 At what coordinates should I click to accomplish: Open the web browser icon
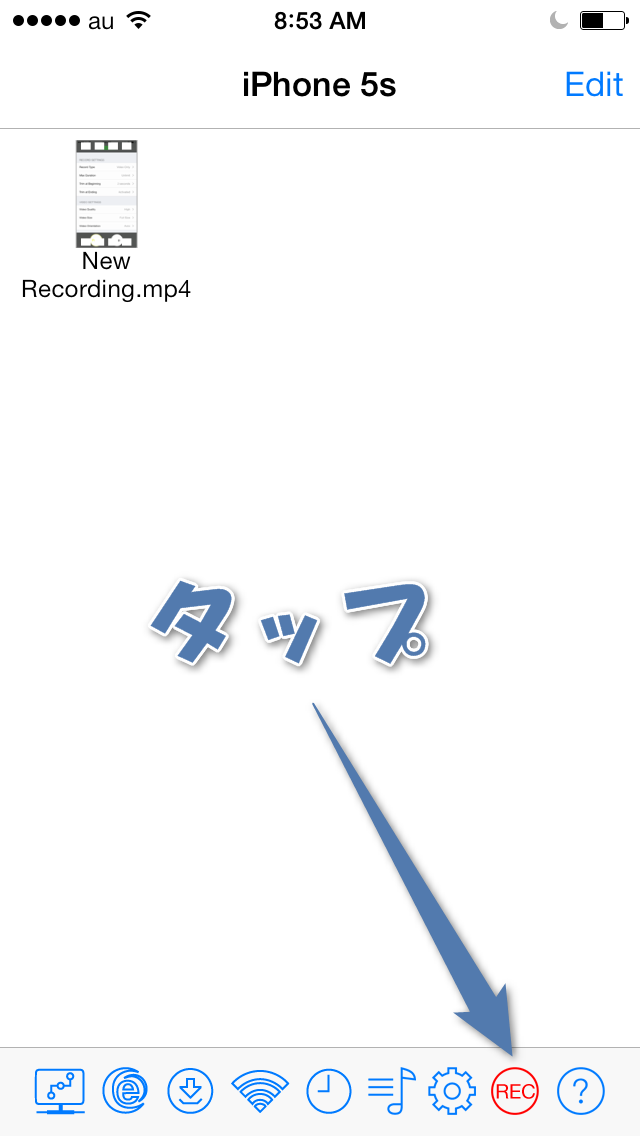125,1091
